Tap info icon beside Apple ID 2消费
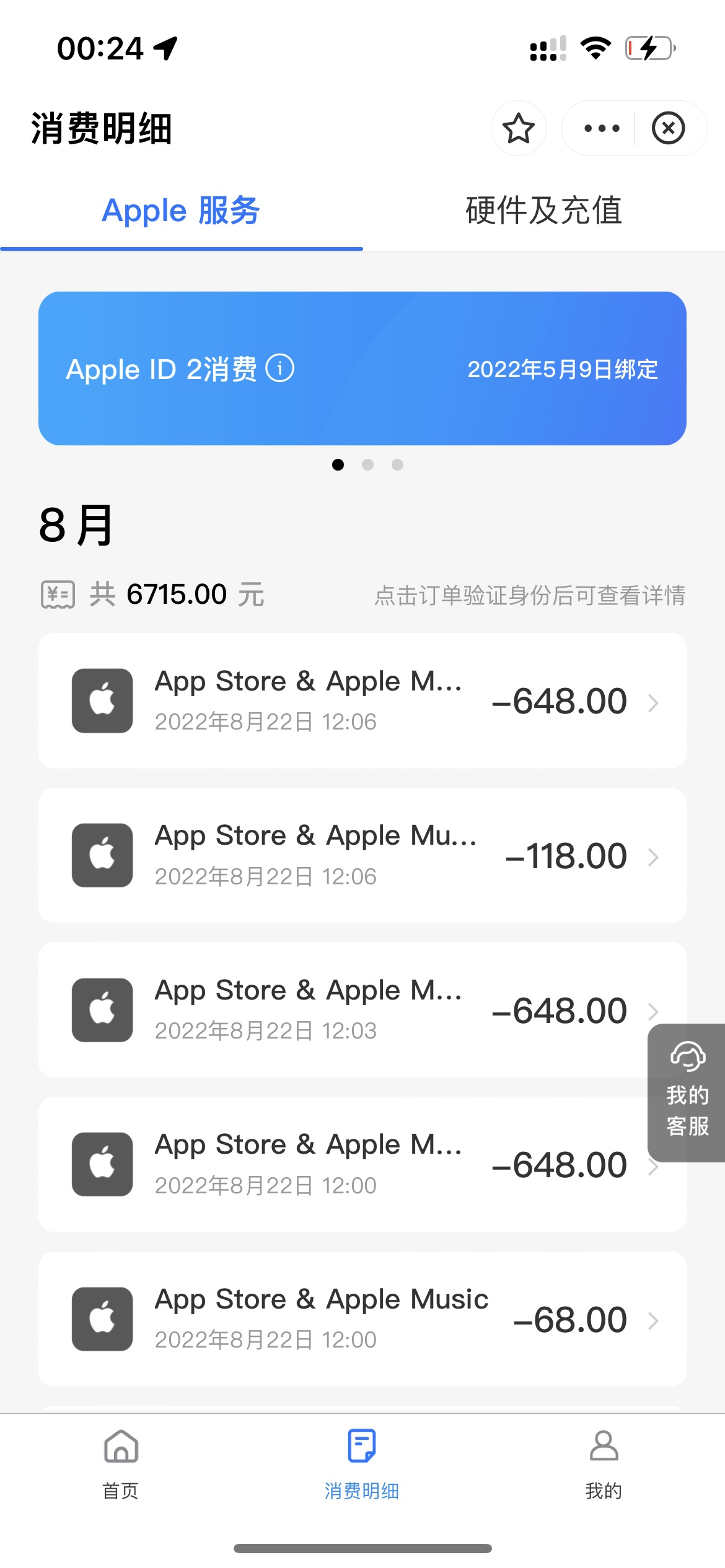The width and height of the screenshot is (725, 1568). [279, 368]
